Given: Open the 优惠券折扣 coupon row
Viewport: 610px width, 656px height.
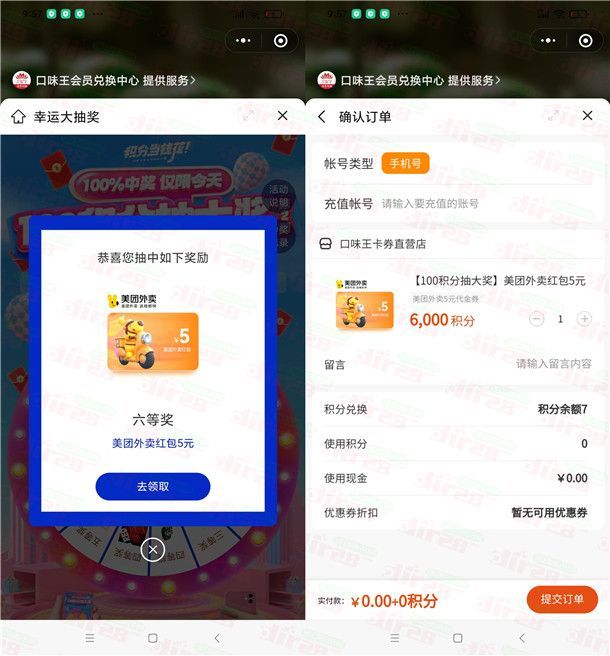Looking at the screenshot, I should coord(456,513).
